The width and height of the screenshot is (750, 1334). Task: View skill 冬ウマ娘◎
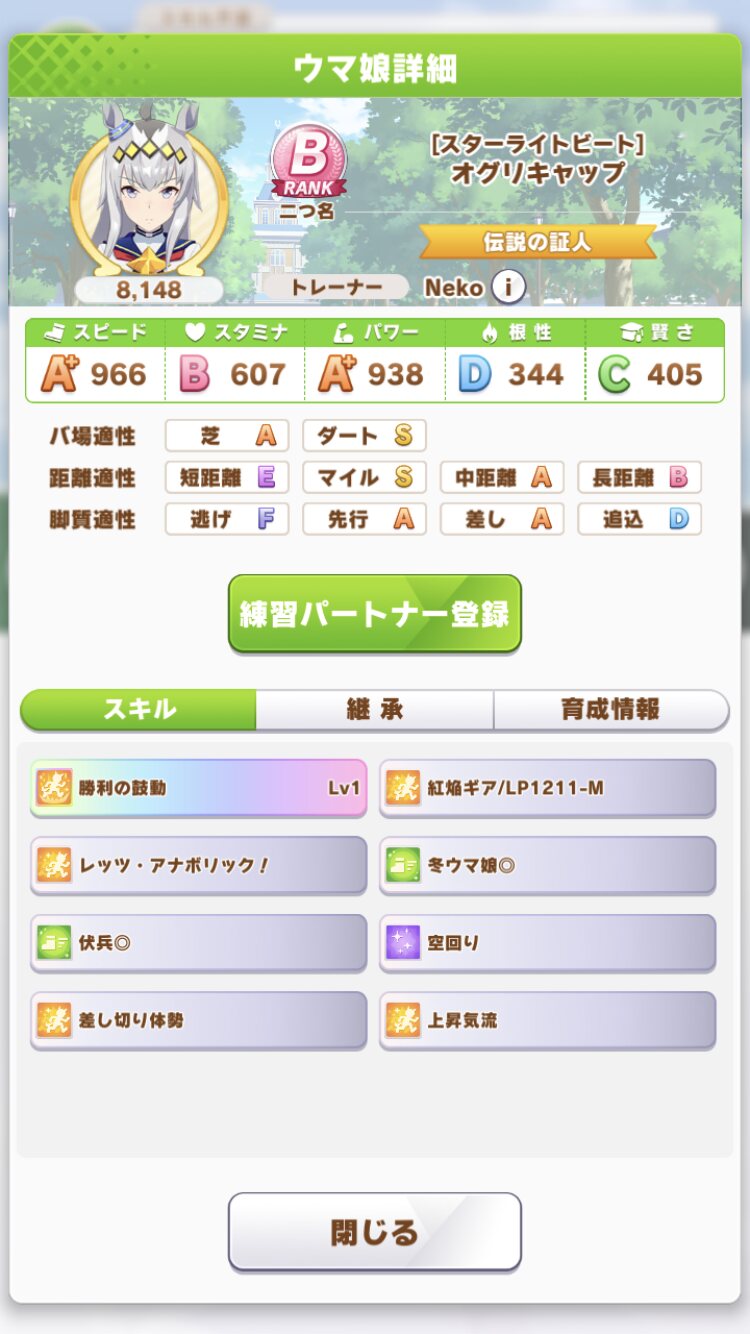548,865
